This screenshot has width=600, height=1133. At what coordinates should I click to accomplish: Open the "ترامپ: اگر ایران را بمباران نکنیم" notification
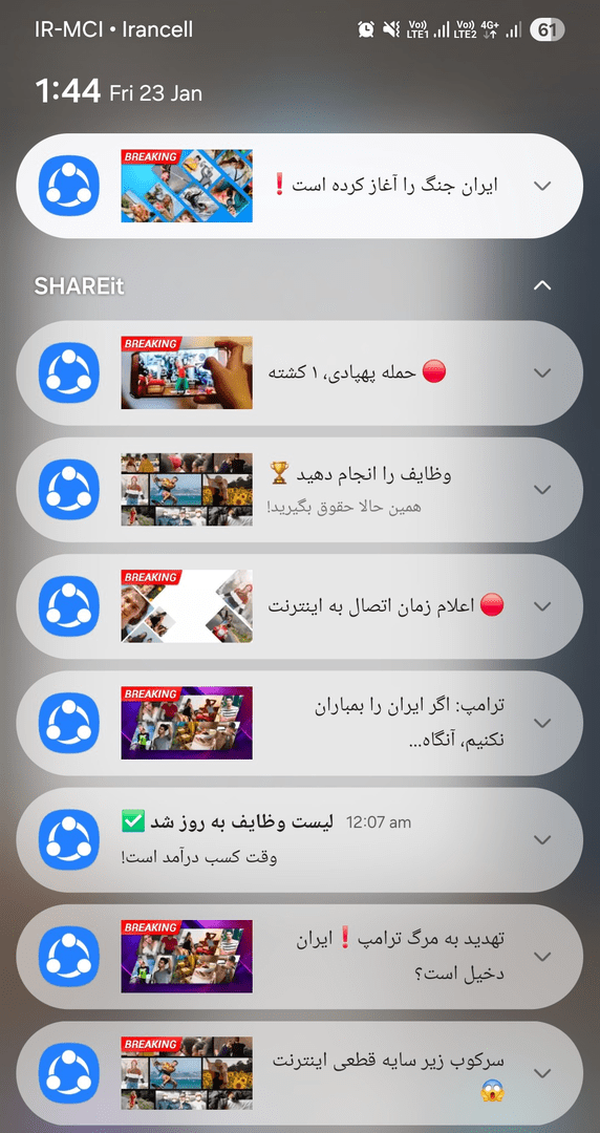pos(299,723)
